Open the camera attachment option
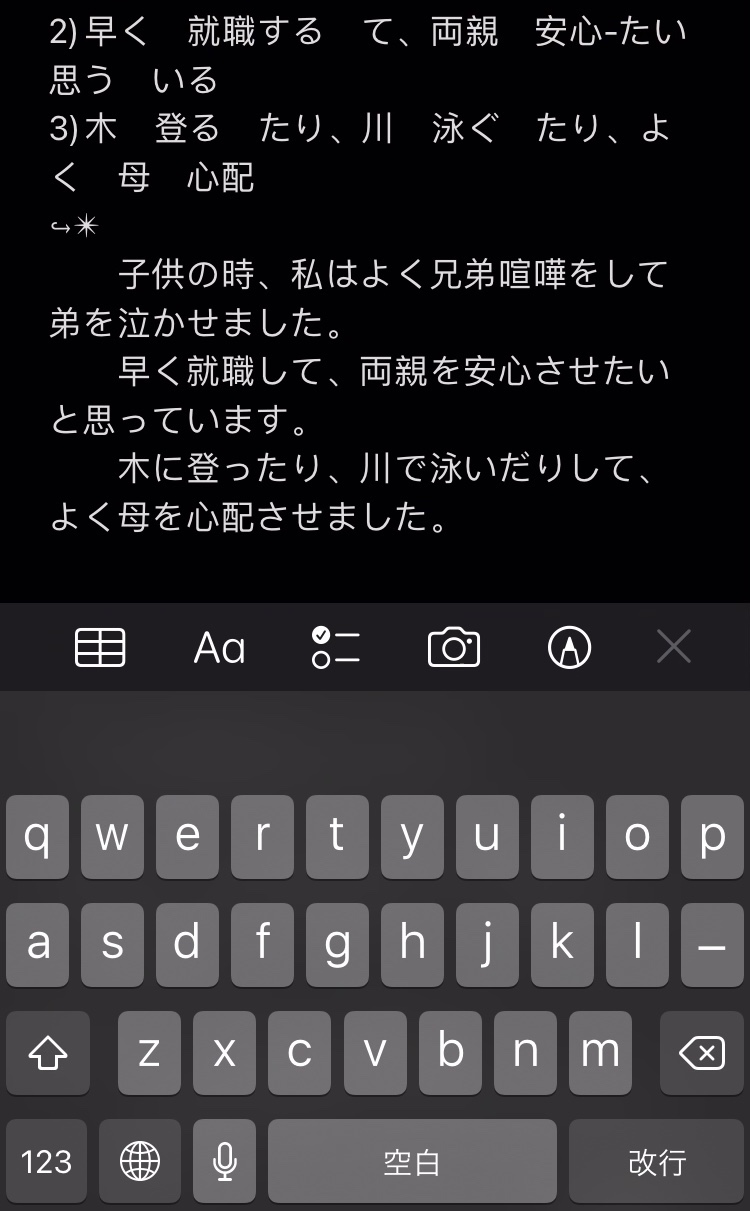750x1211 pixels. pos(454,648)
